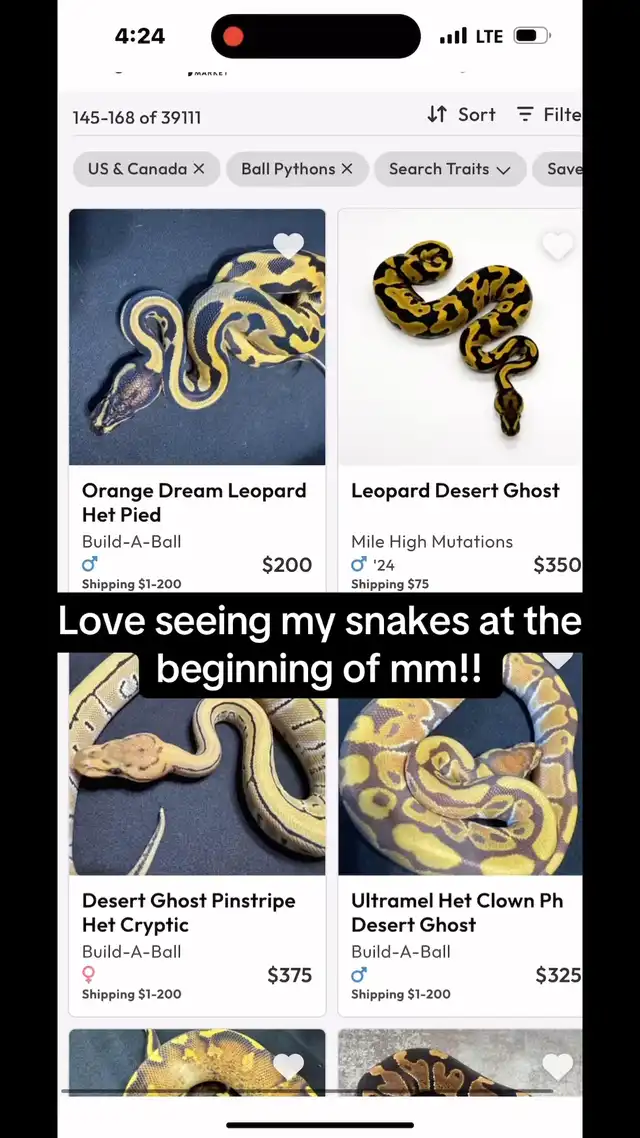Viewport: 640px width, 1138px height.
Task: Favorite the Orange Dream Leopard Het Pied listing
Action: pos(288,245)
